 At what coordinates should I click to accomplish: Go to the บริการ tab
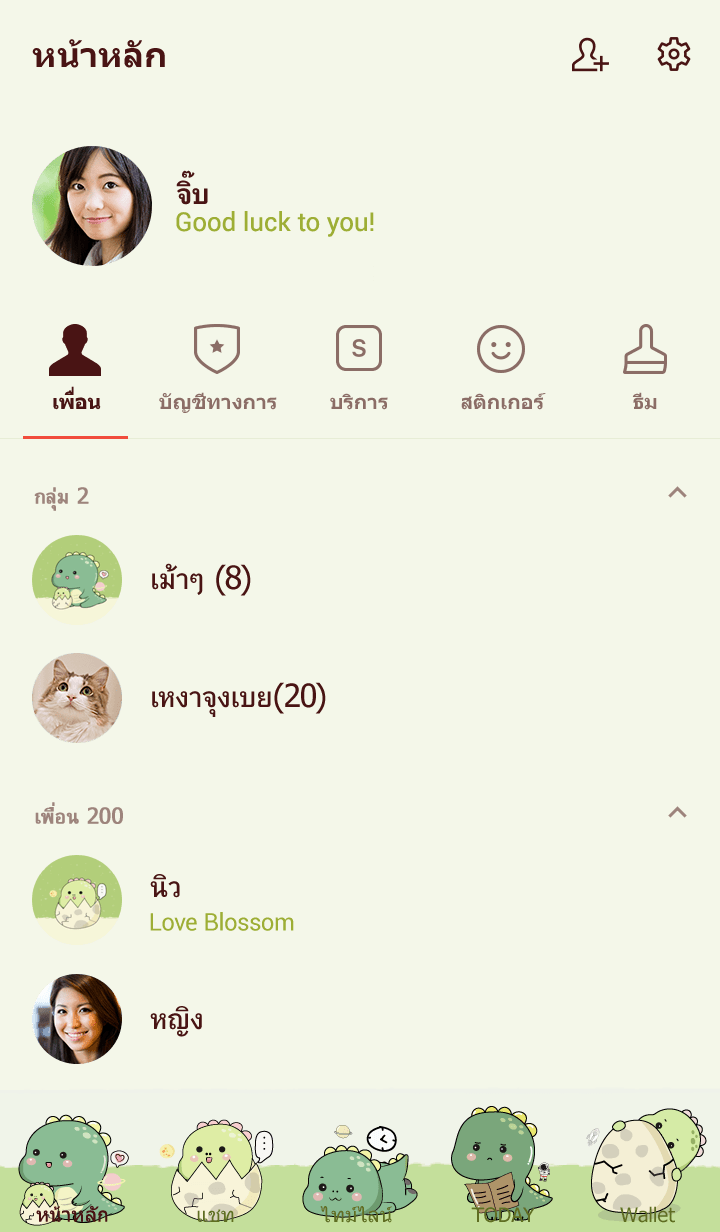point(359,370)
